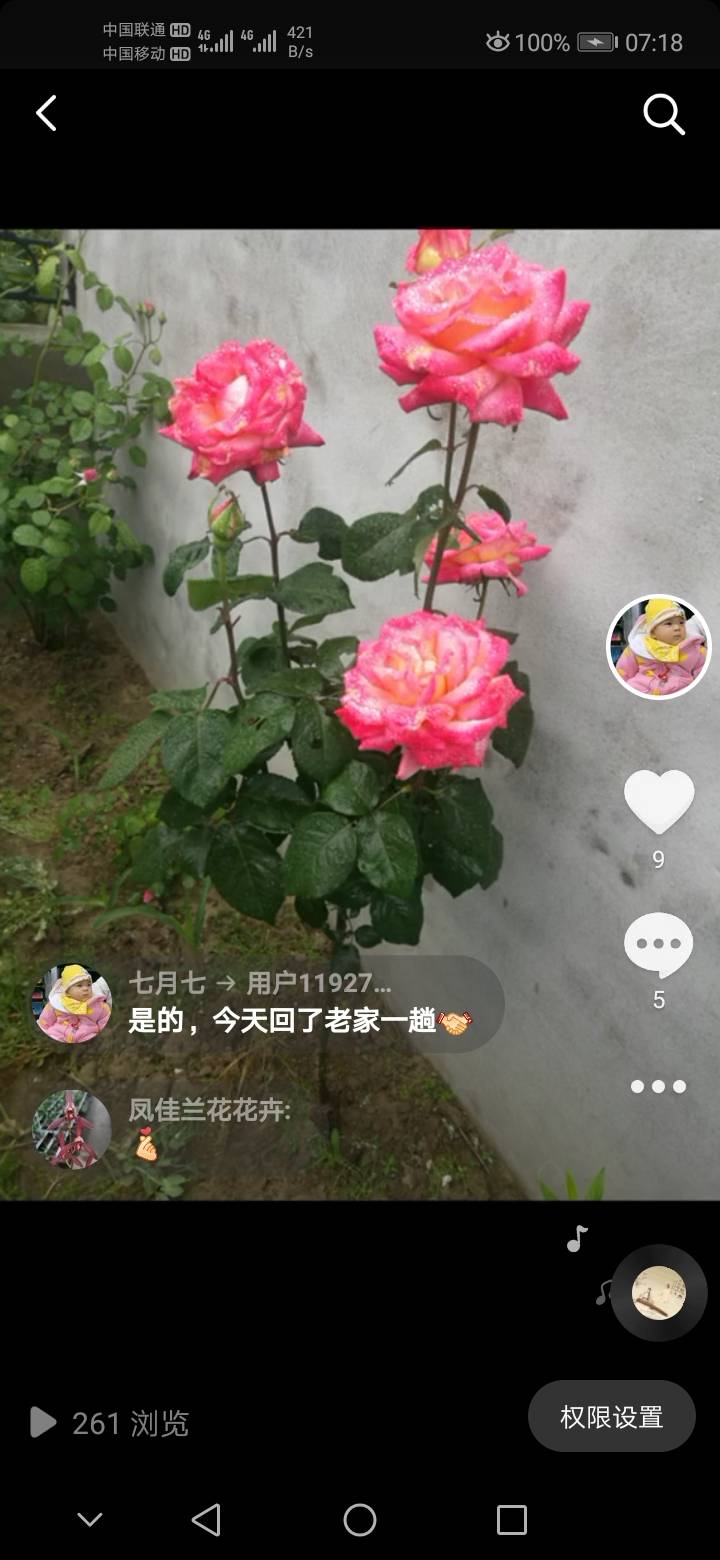This screenshot has height=1560, width=720.
Task: Open the comment from 凤佳兰花花卉
Action: (210, 1128)
